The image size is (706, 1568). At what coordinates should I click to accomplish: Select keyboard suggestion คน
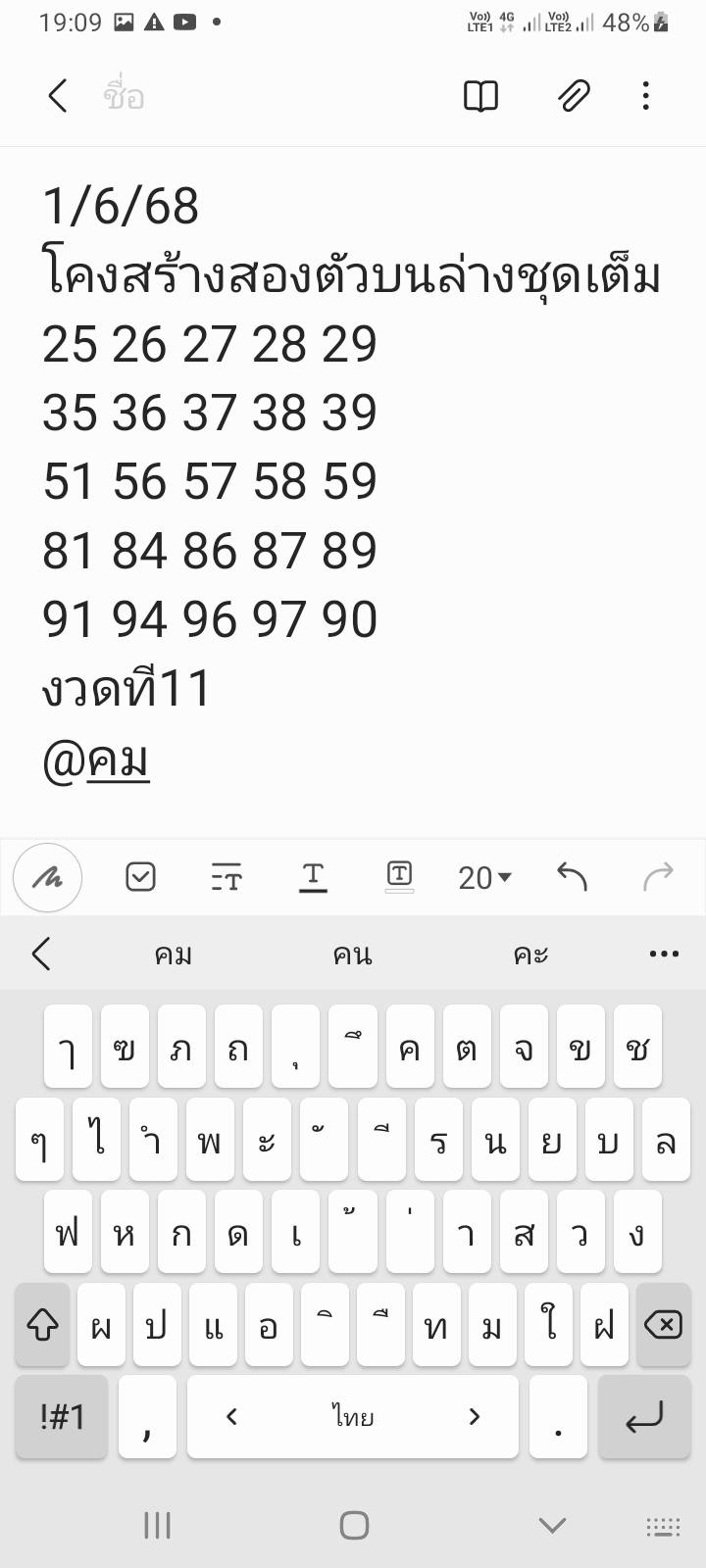point(352,954)
